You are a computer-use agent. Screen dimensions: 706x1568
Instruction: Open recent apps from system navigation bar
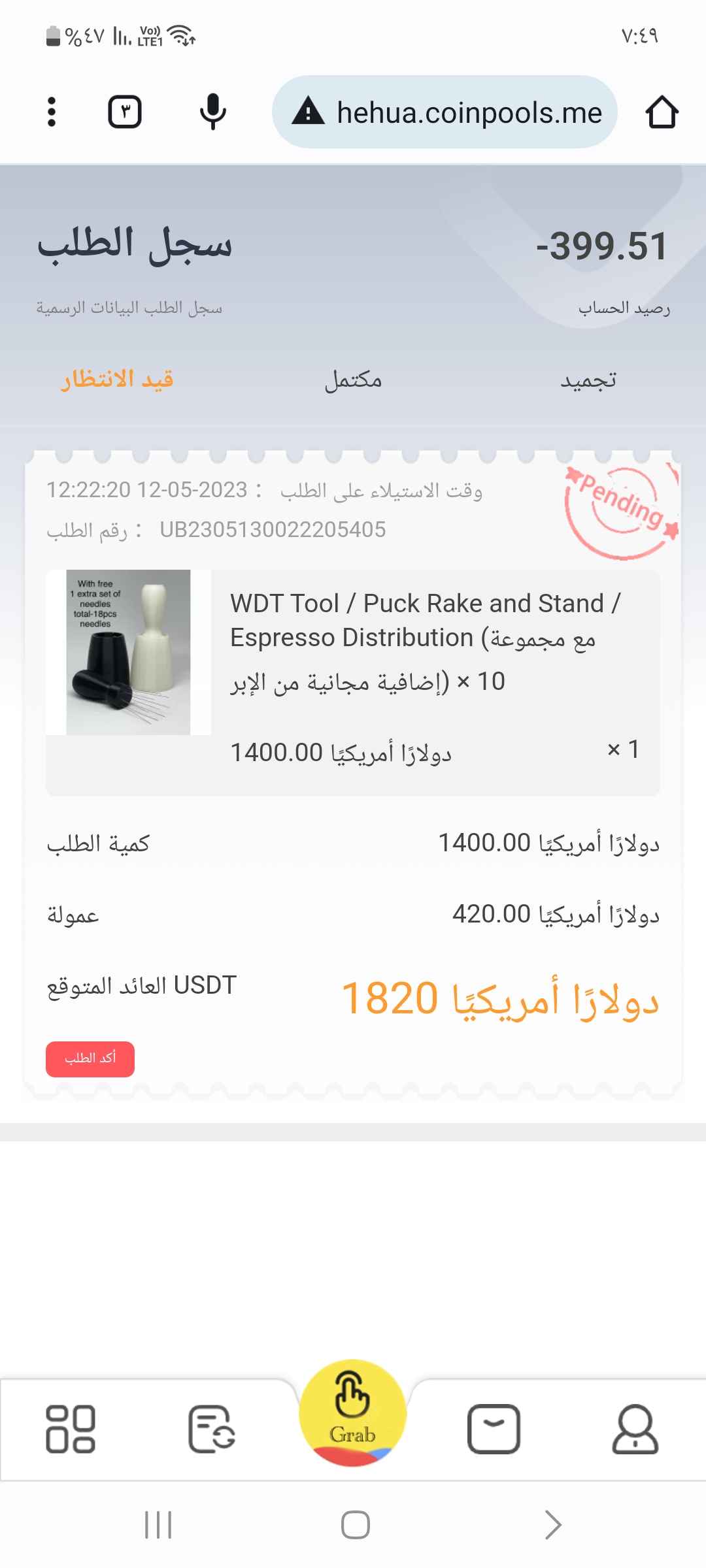click(x=158, y=1525)
